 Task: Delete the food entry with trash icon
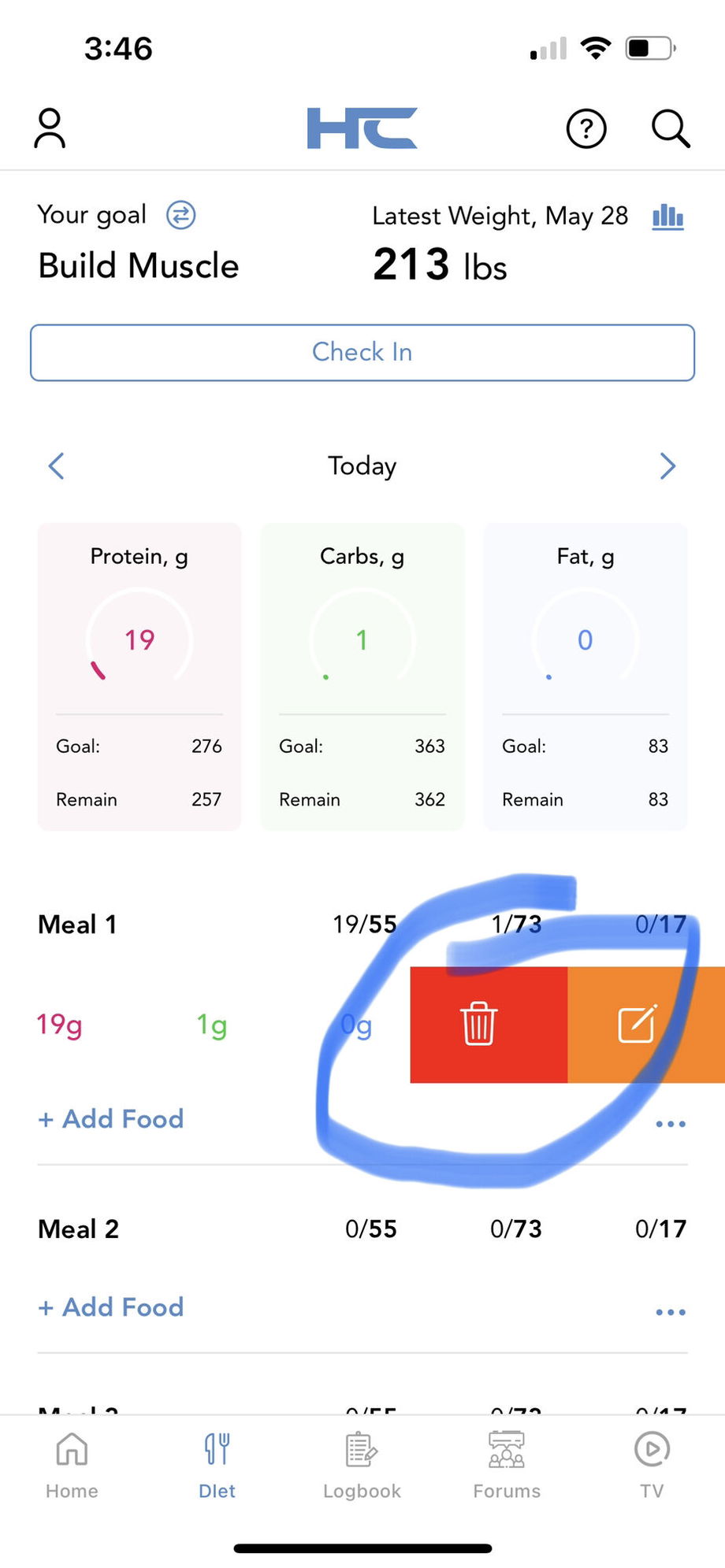click(479, 1024)
